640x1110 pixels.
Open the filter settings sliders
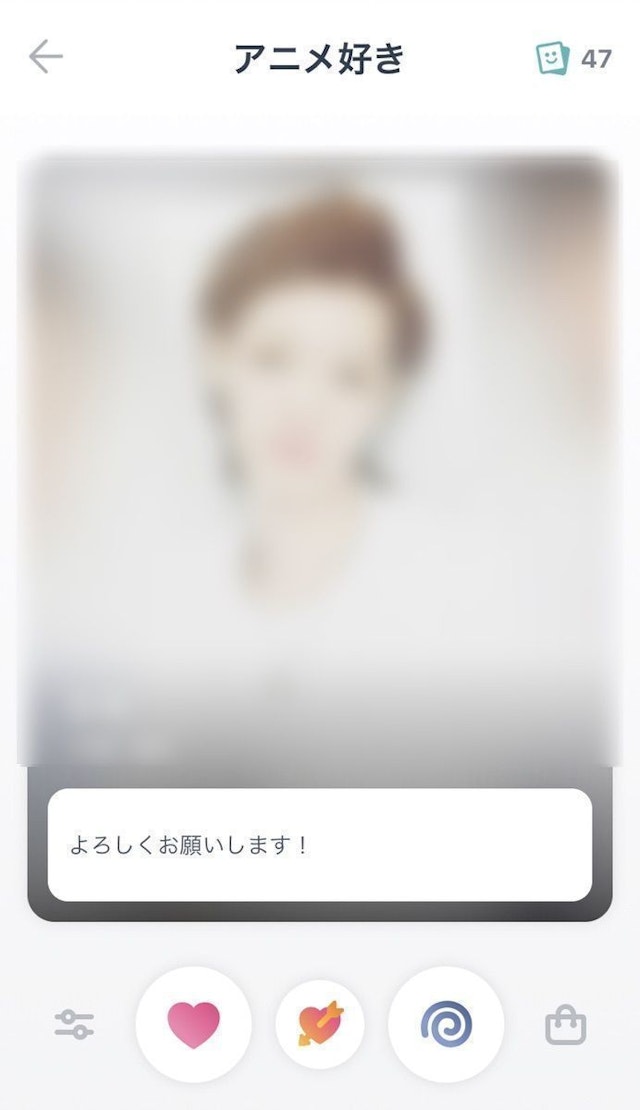click(x=74, y=1024)
